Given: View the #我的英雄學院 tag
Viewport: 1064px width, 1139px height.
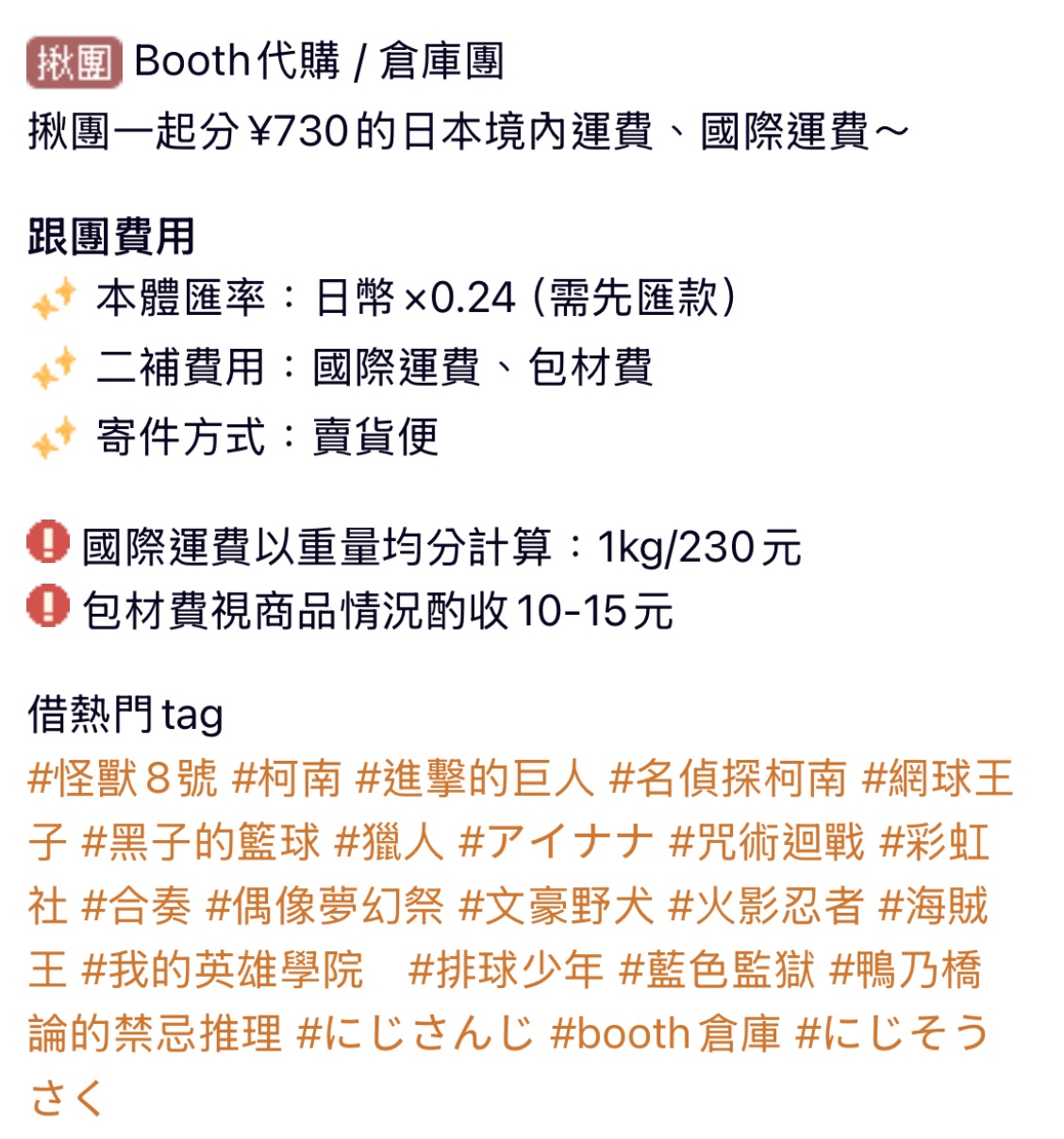Looking at the screenshot, I should click(x=223, y=969).
